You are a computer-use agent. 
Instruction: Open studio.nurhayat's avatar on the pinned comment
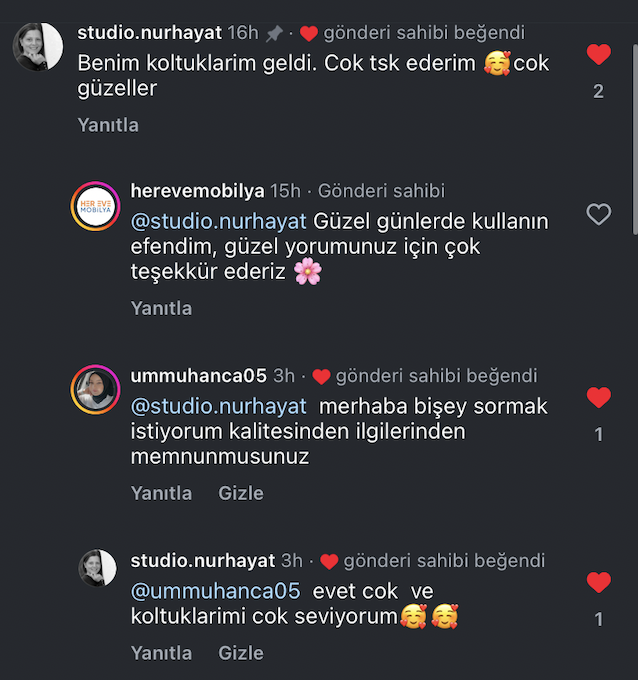pyautogui.click(x=38, y=47)
